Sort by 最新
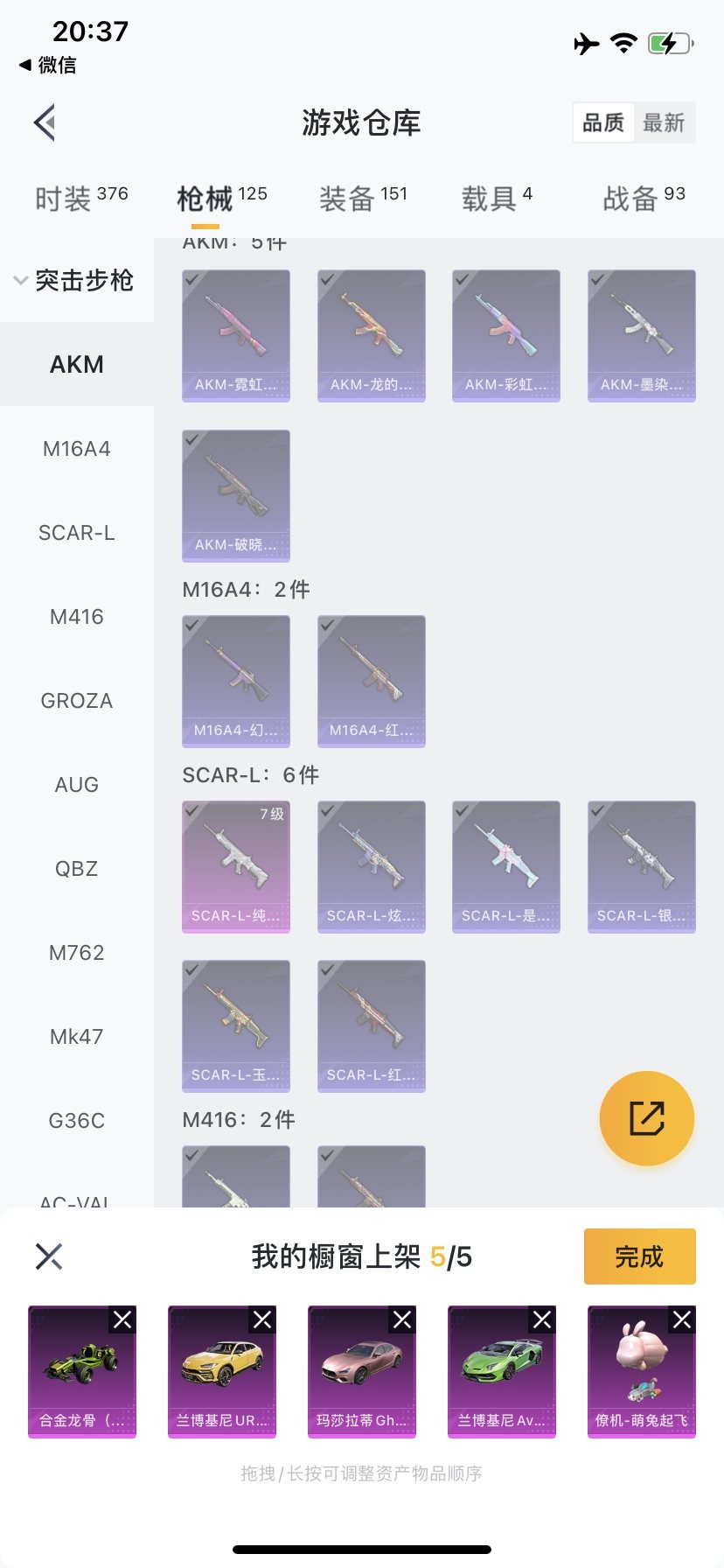The image size is (724, 1568). coord(664,122)
